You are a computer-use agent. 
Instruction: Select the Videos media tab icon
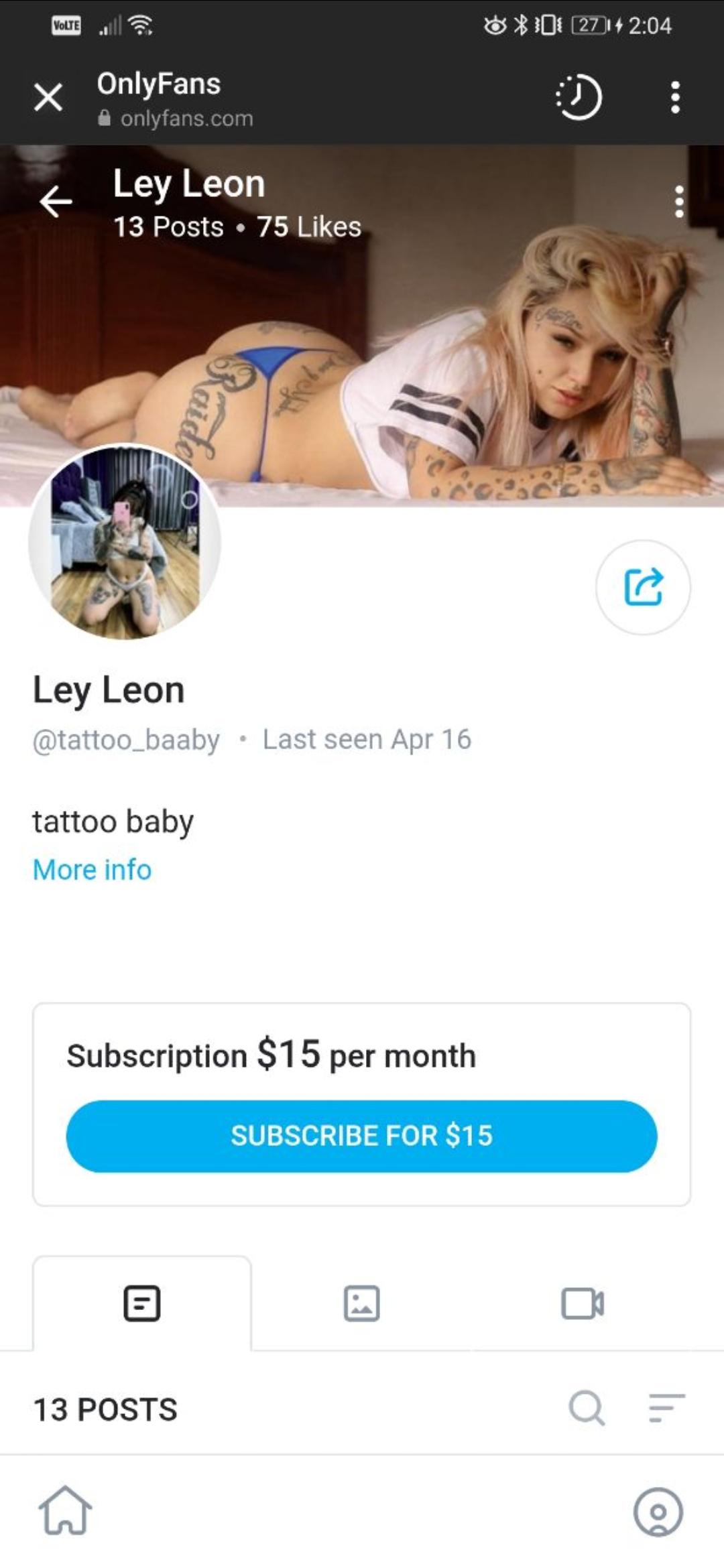582,1303
